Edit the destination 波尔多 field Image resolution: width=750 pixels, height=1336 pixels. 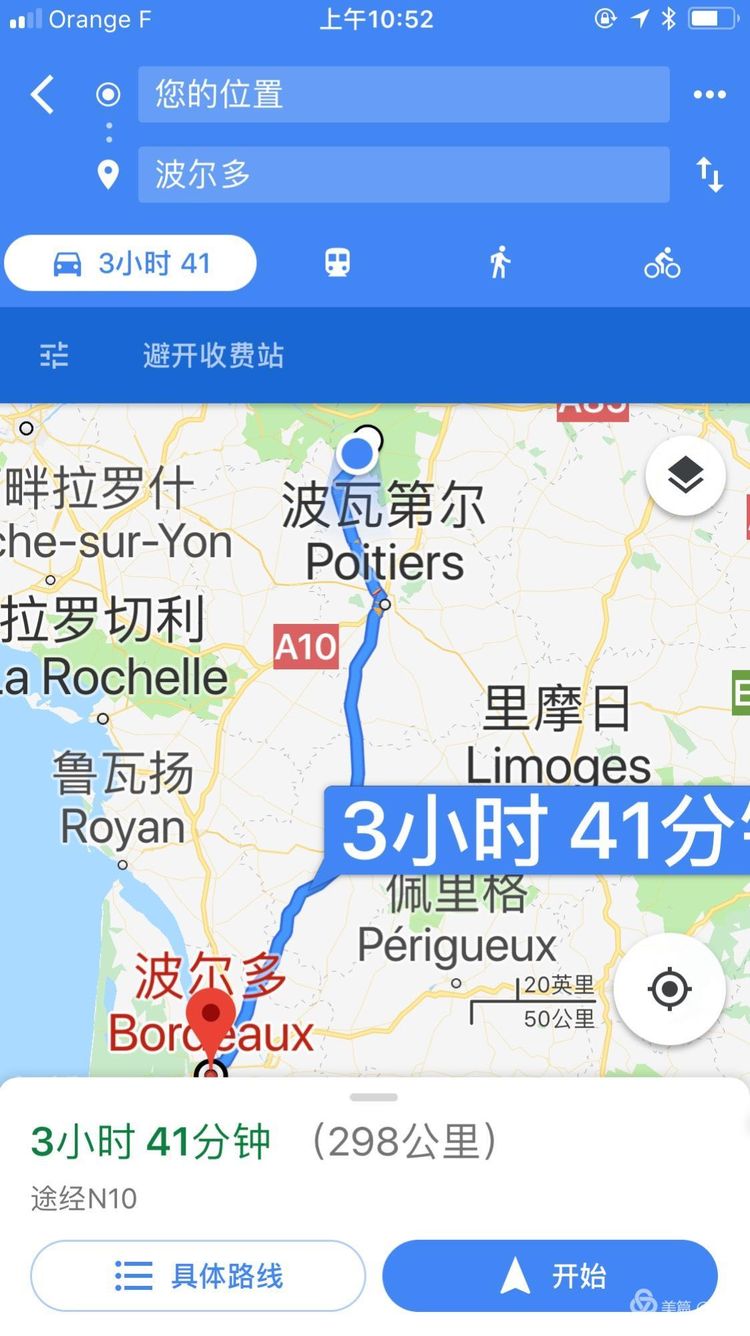(x=403, y=175)
